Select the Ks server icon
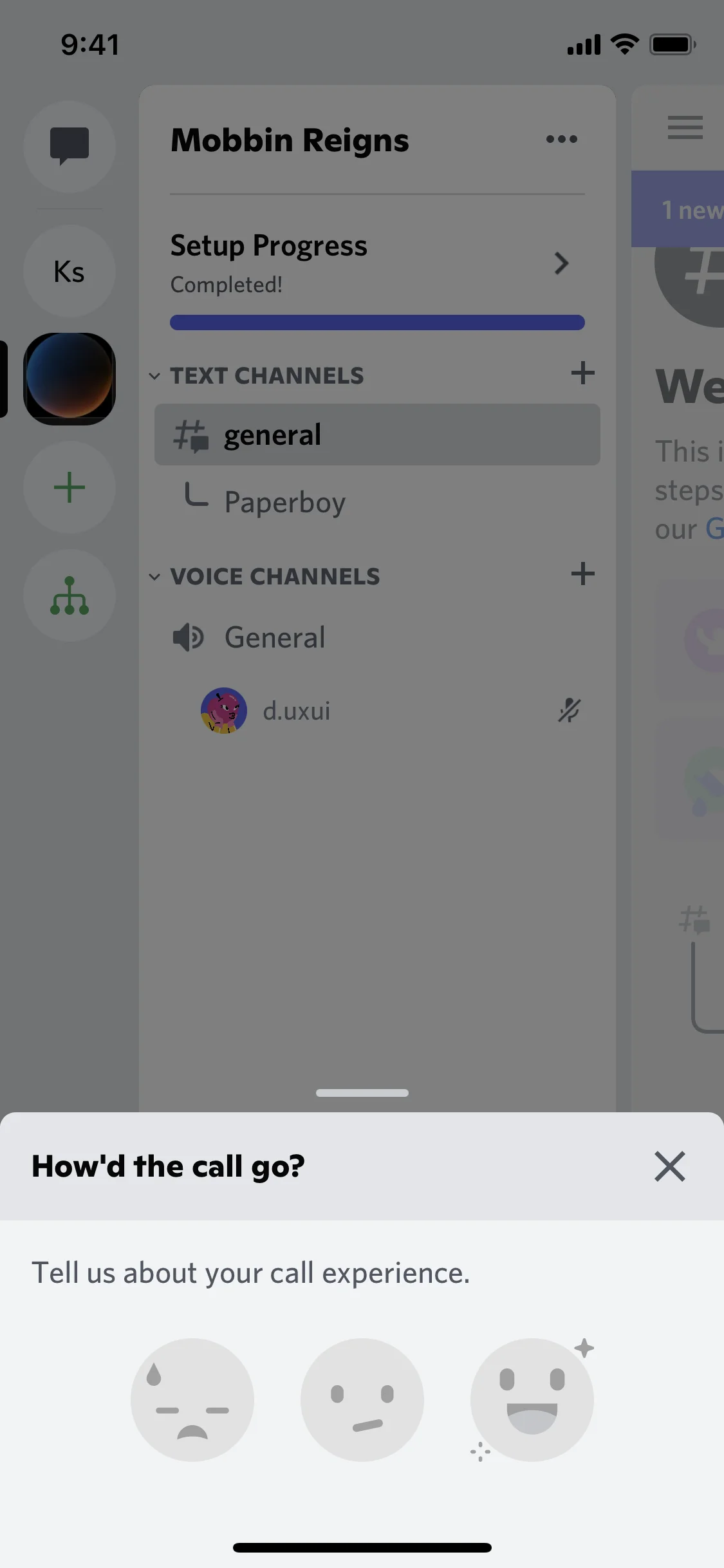The image size is (724, 1568). pyautogui.click(x=70, y=271)
